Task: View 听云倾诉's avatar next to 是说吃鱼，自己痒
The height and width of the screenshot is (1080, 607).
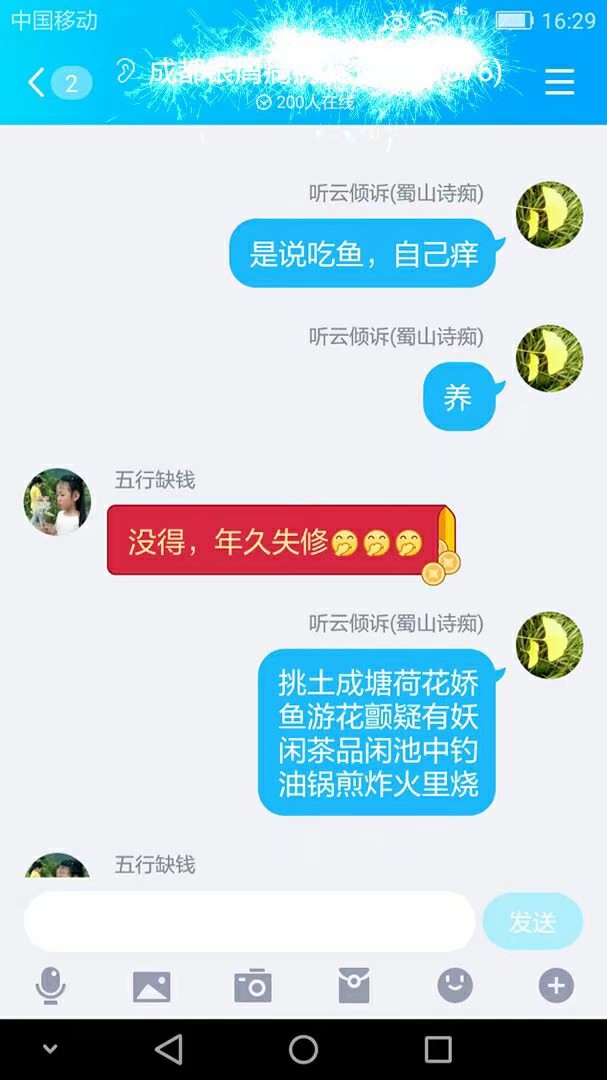Action: coord(549,215)
